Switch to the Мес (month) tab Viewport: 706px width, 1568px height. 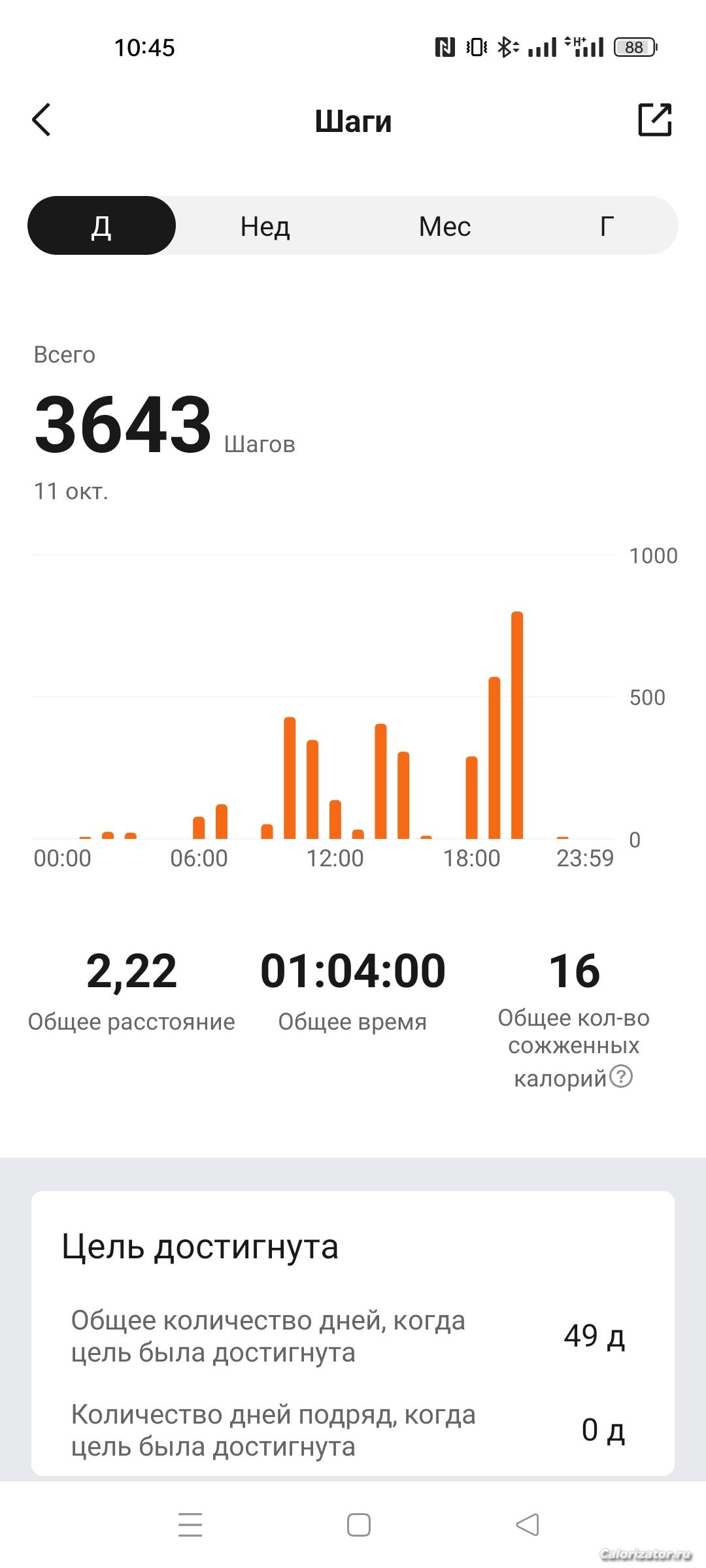[445, 226]
